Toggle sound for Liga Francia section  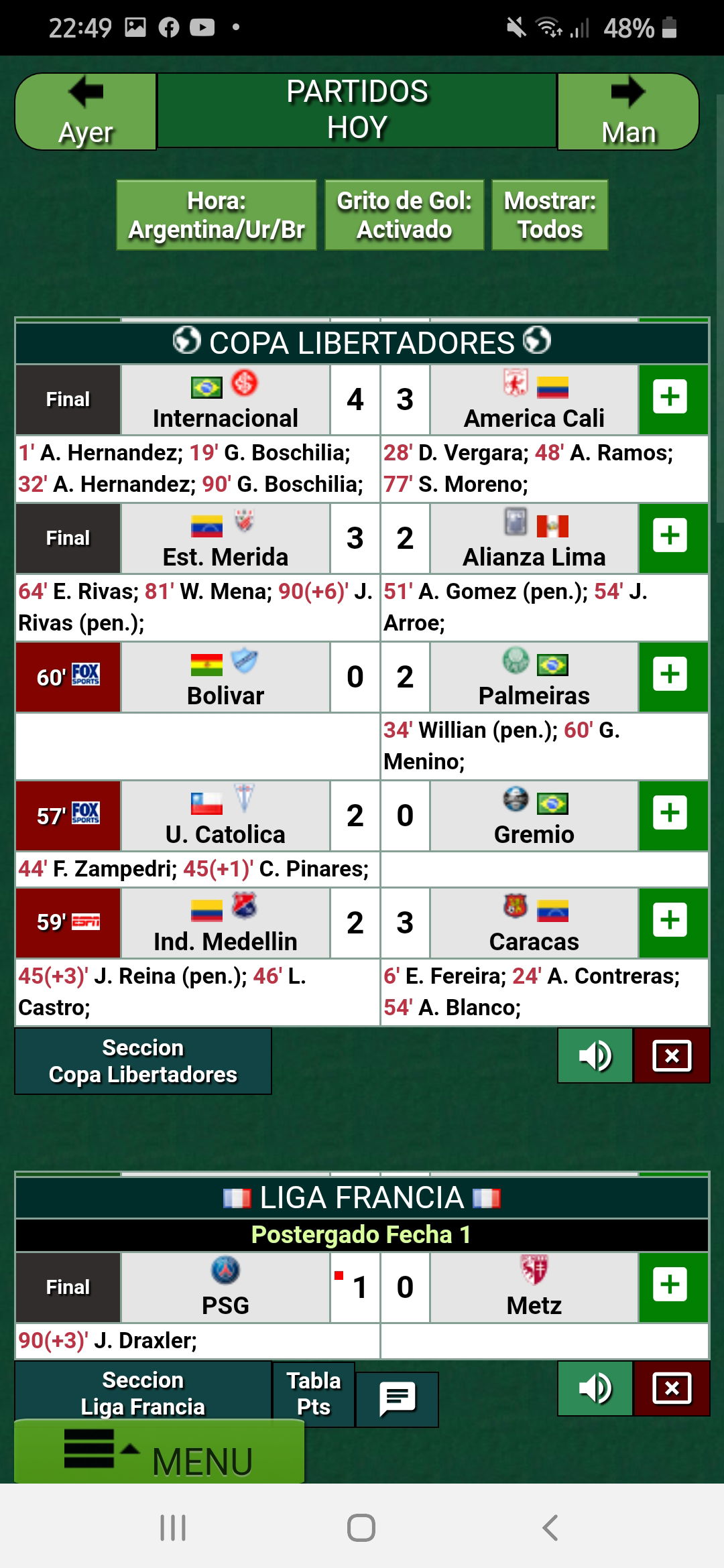tap(595, 1388)
